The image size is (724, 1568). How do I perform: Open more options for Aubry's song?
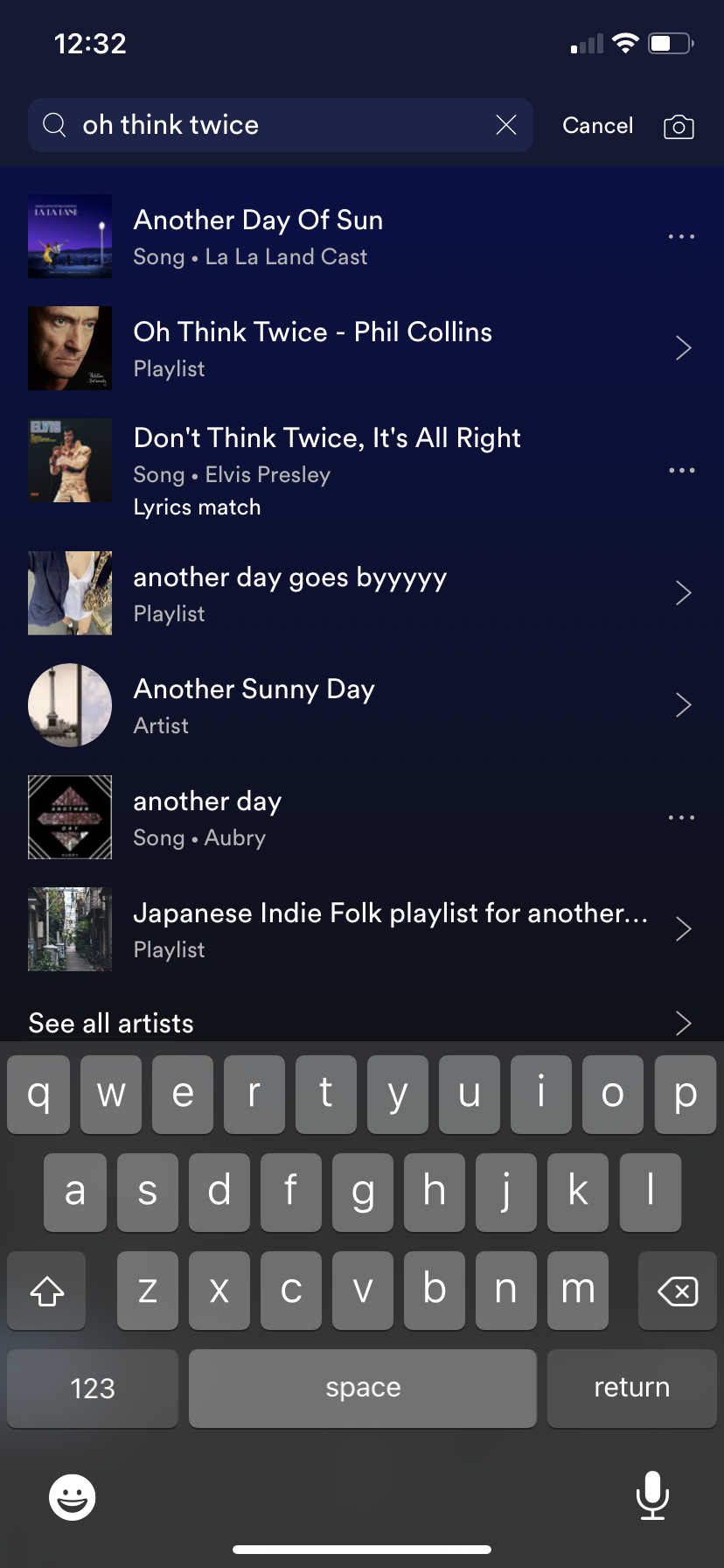(681, 817)
